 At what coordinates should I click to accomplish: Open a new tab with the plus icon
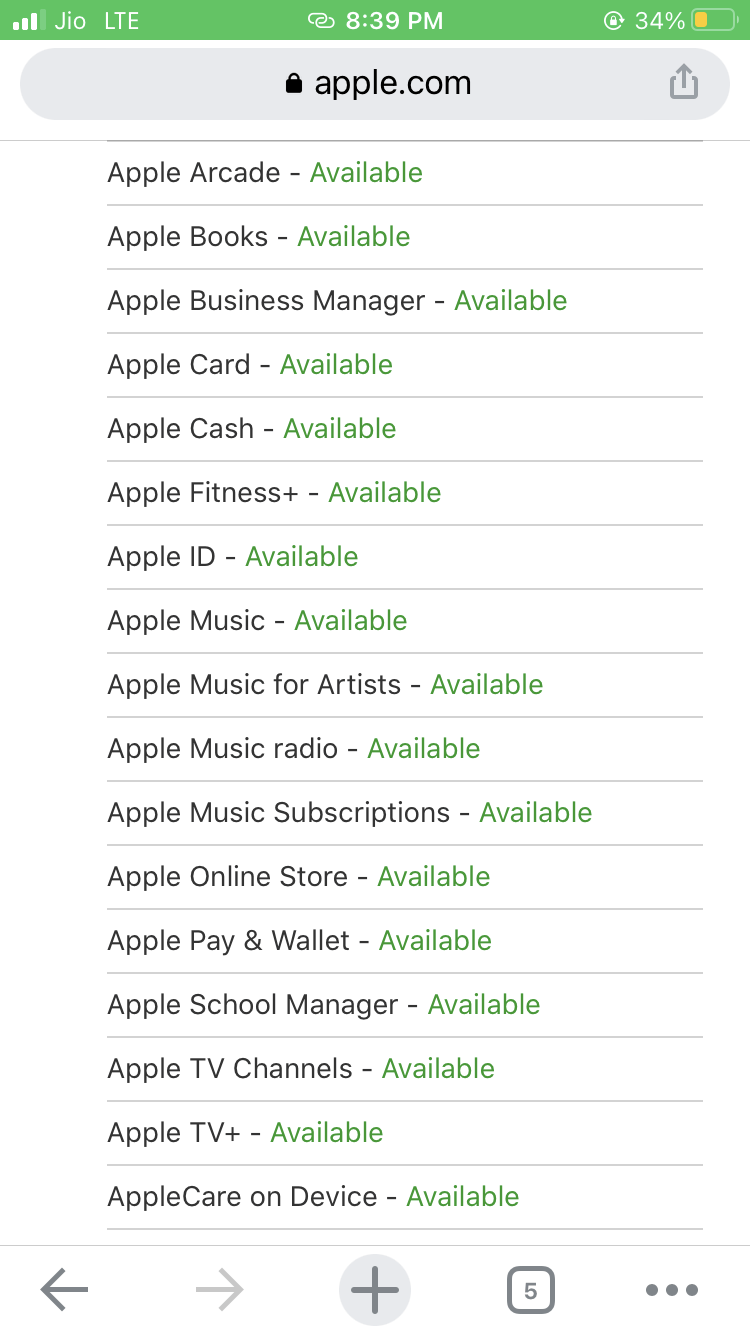point(374,1289)
